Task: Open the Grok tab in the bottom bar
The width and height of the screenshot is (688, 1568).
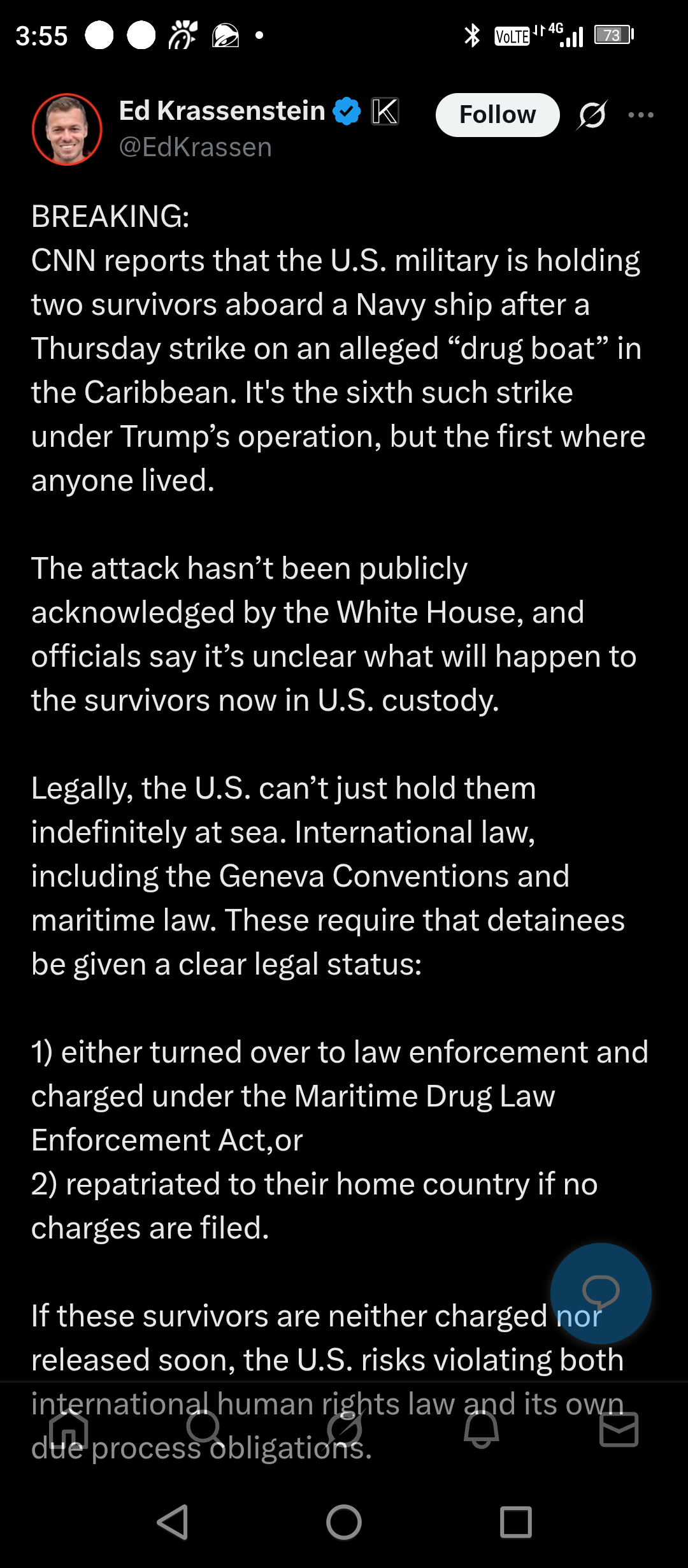Action: coord(345,1429)
